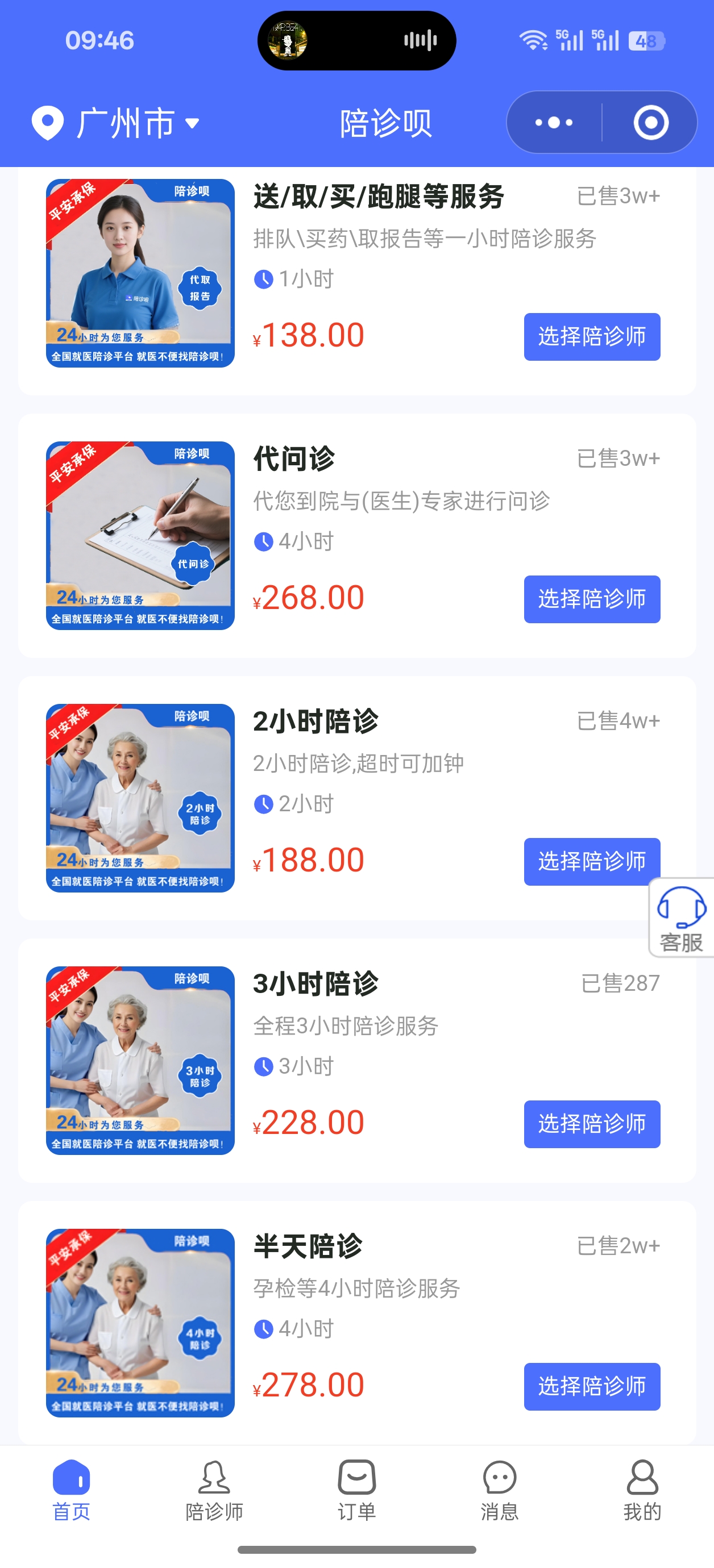The image size is (714, 1568).
Task: Tap 选择陪诊师 for 送/取/买/跑腿等服务
Action: pyautogui.click(x=592, y=336)
